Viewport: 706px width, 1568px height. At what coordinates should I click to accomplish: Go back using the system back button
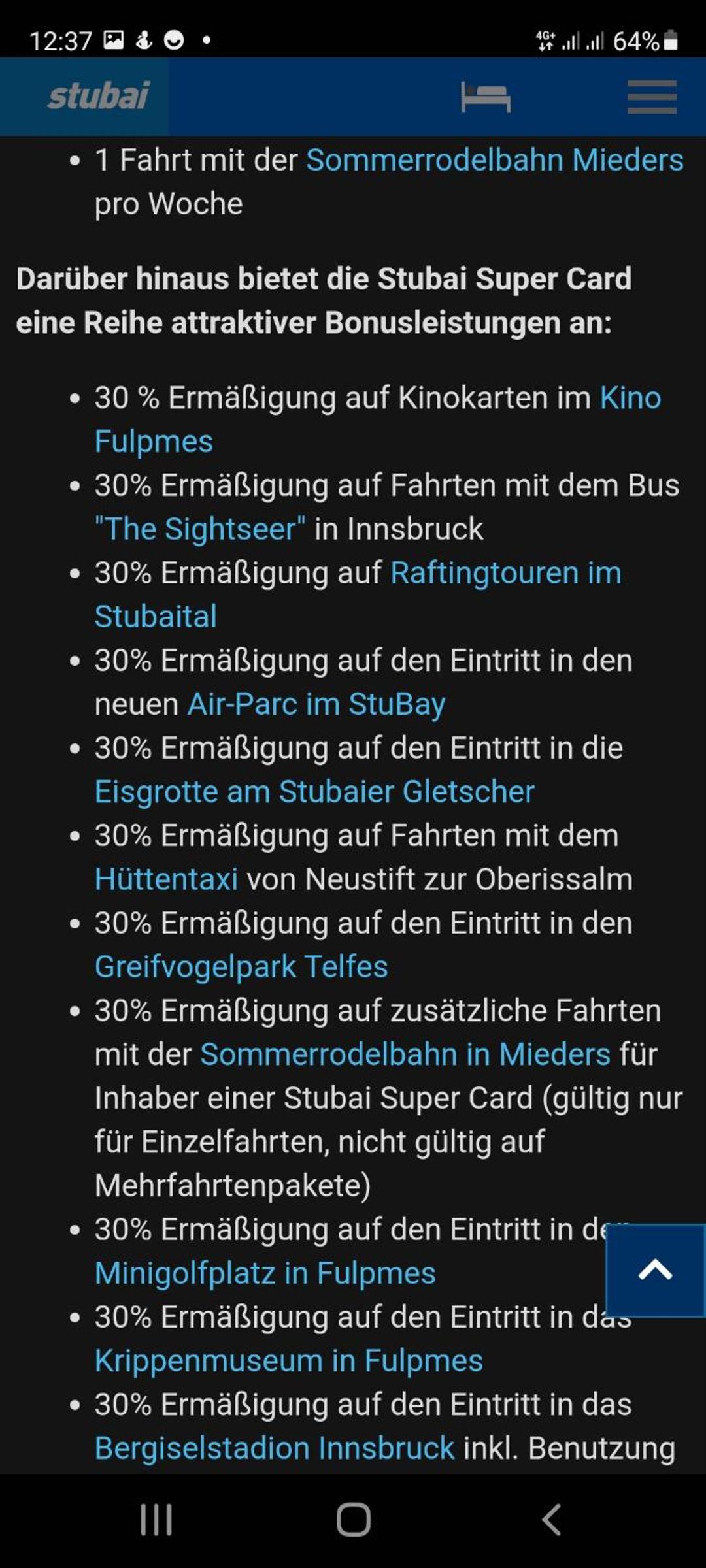coord(551,1520)
